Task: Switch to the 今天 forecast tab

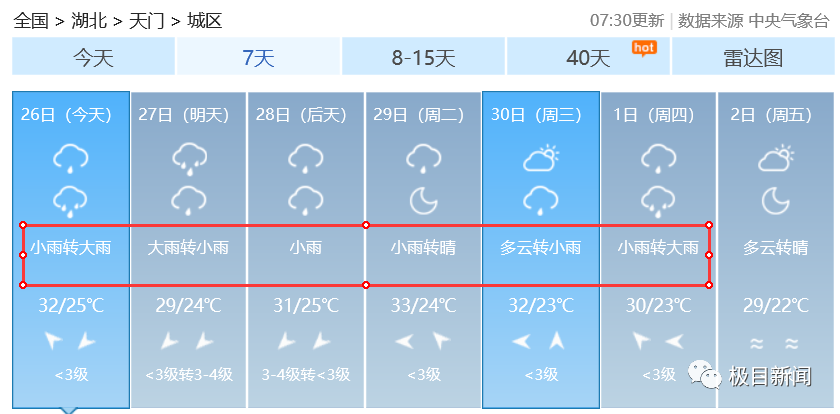Action: pos(93,57)
